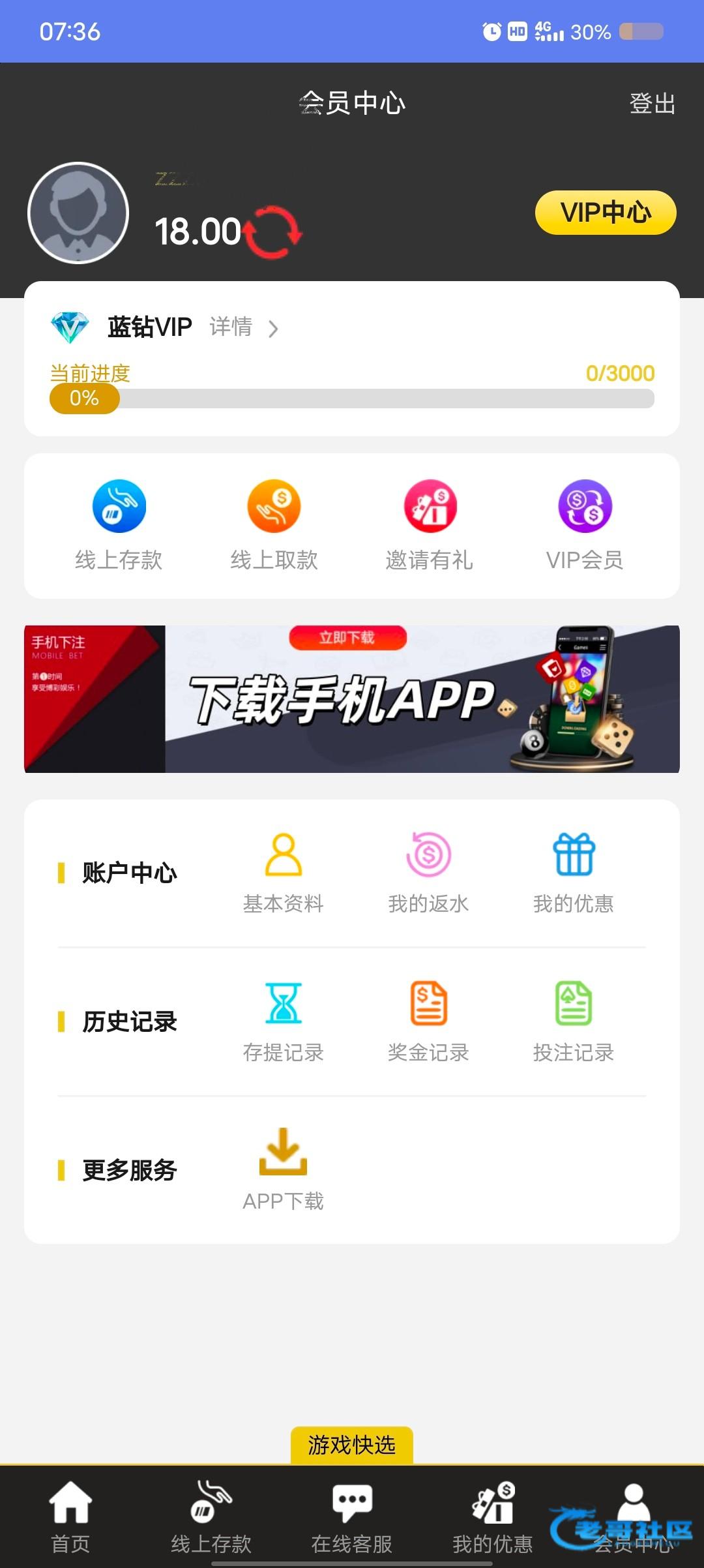
Task: Refresh the account balance
Action: (x=272, y=232)
